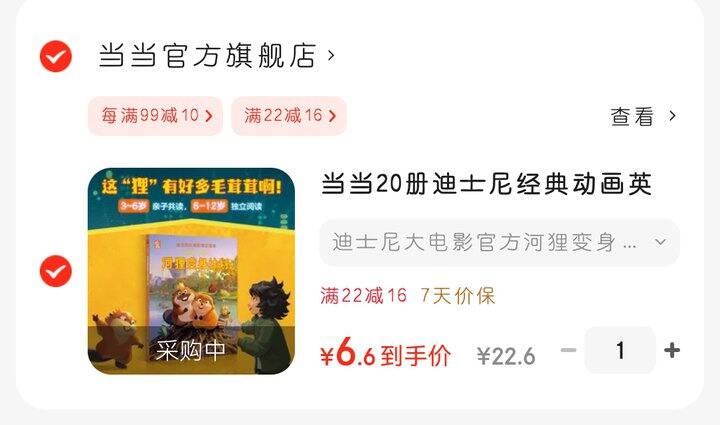720x425 pixels.
Task: Open the Disney book product image
Action: [x=191, y=271]
